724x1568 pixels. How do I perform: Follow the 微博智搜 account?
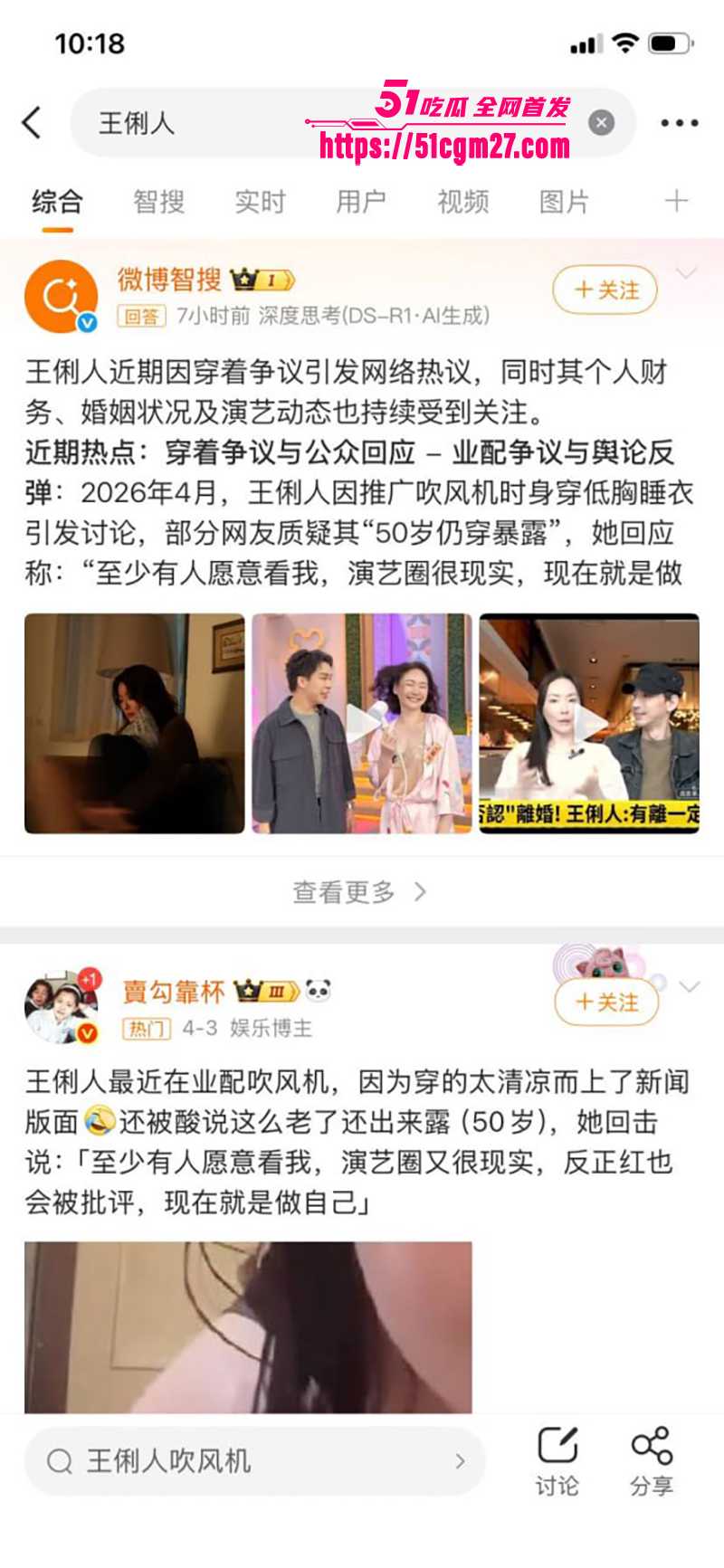pos(605,290)
